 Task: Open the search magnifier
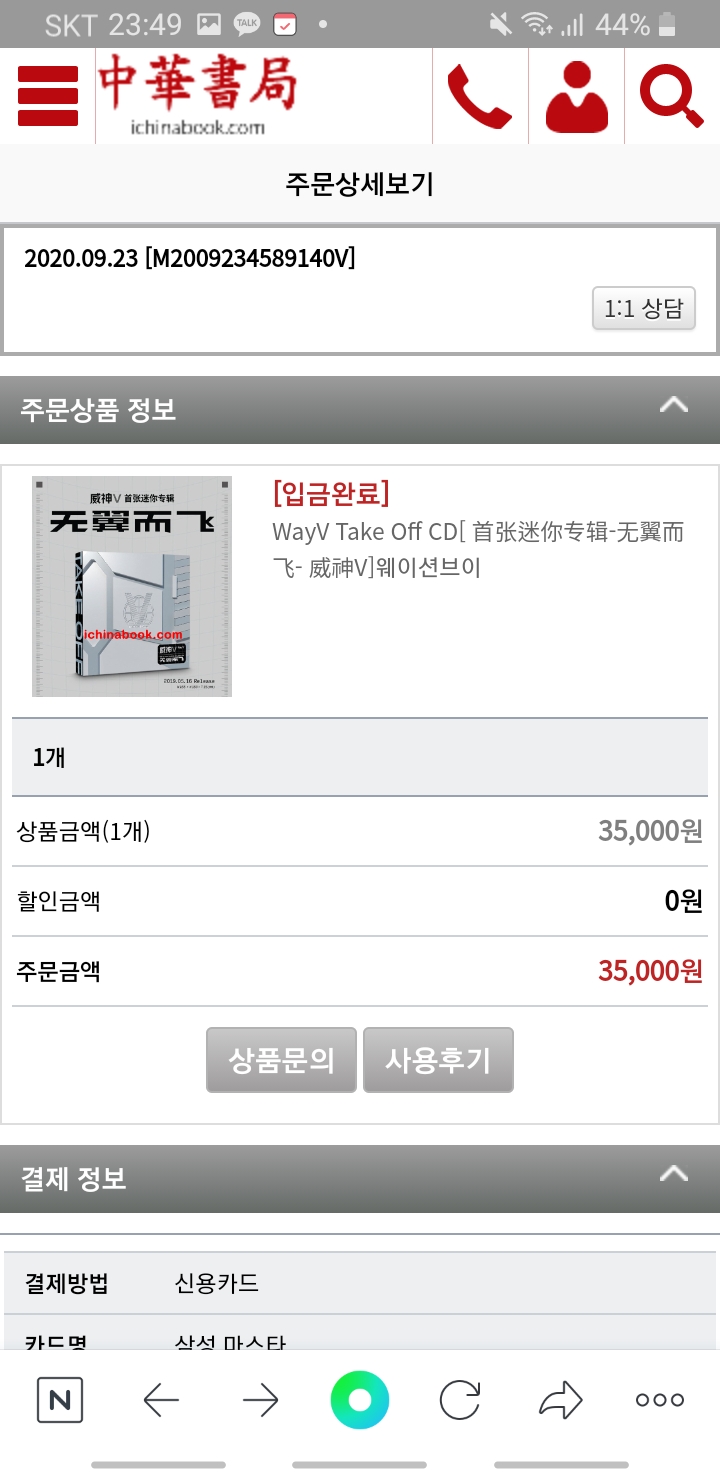click(x=671, y=96)
